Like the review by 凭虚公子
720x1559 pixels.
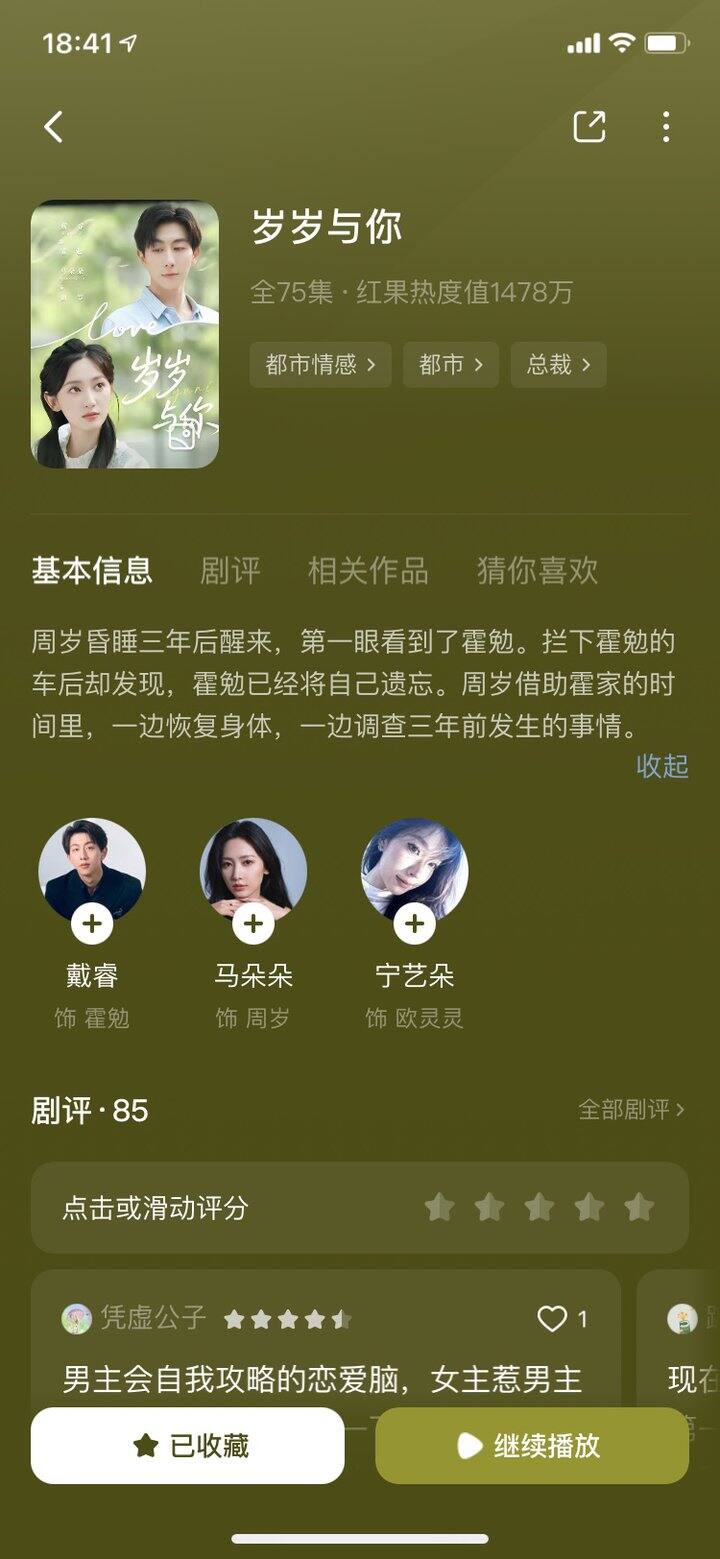click(553, 1319)
